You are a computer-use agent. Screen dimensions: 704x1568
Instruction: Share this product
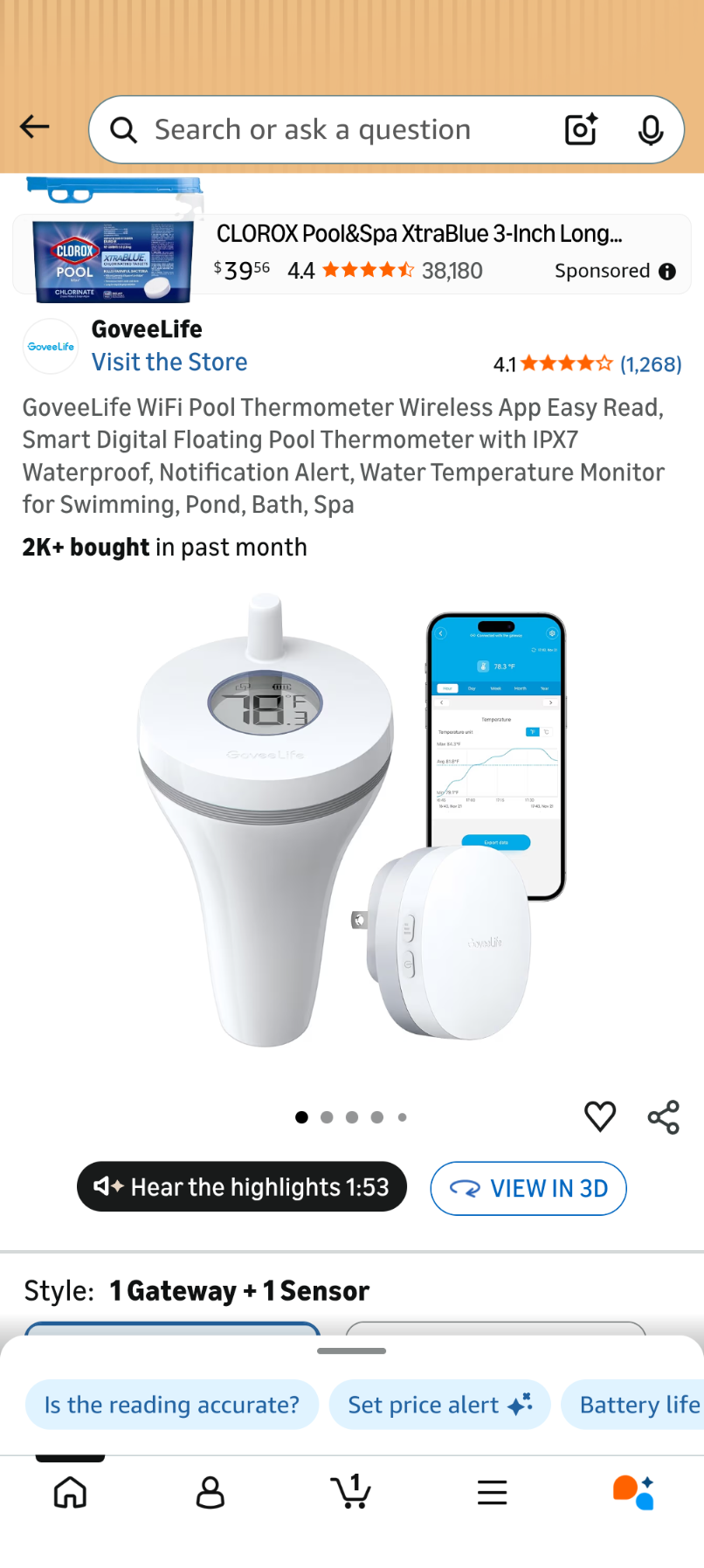coord(663,1117)
